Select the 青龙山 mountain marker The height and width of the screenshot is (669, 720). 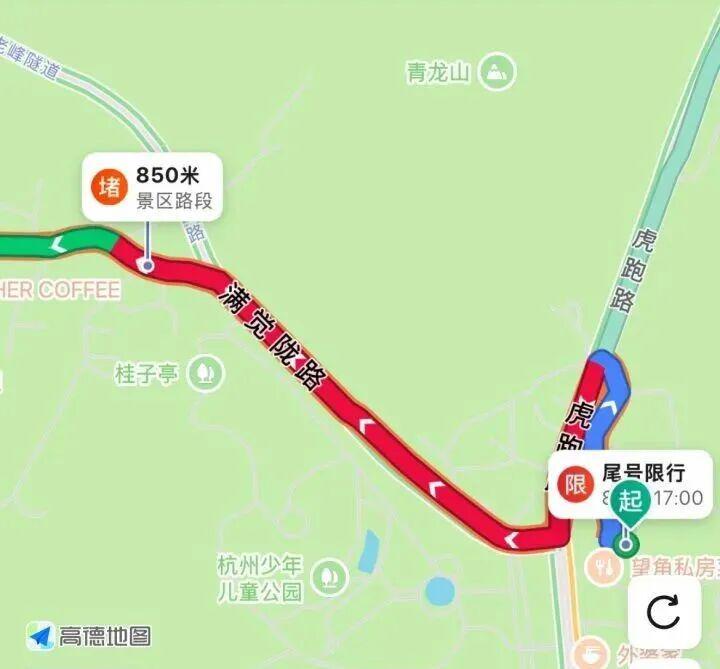[495, 72]
